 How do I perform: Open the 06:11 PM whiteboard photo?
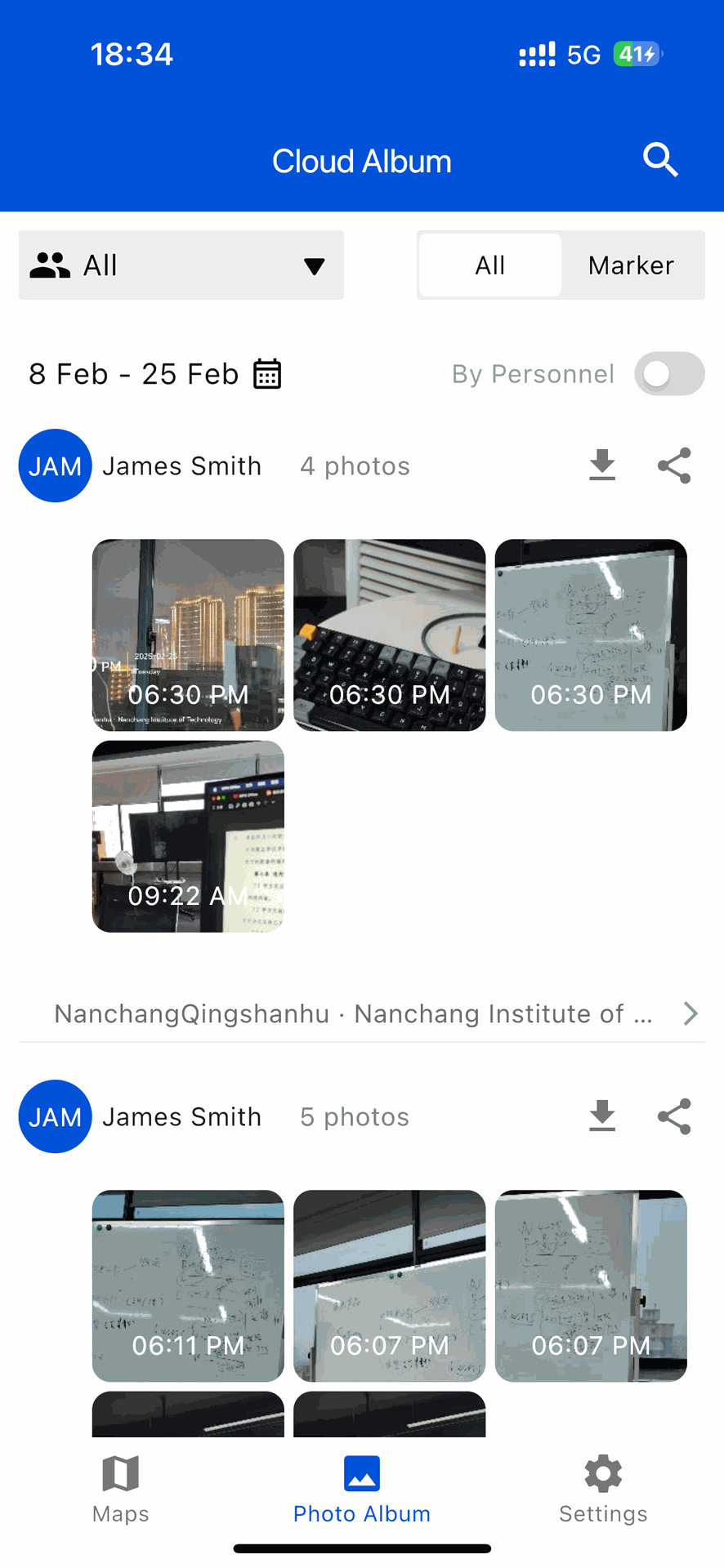point(188,1285)
